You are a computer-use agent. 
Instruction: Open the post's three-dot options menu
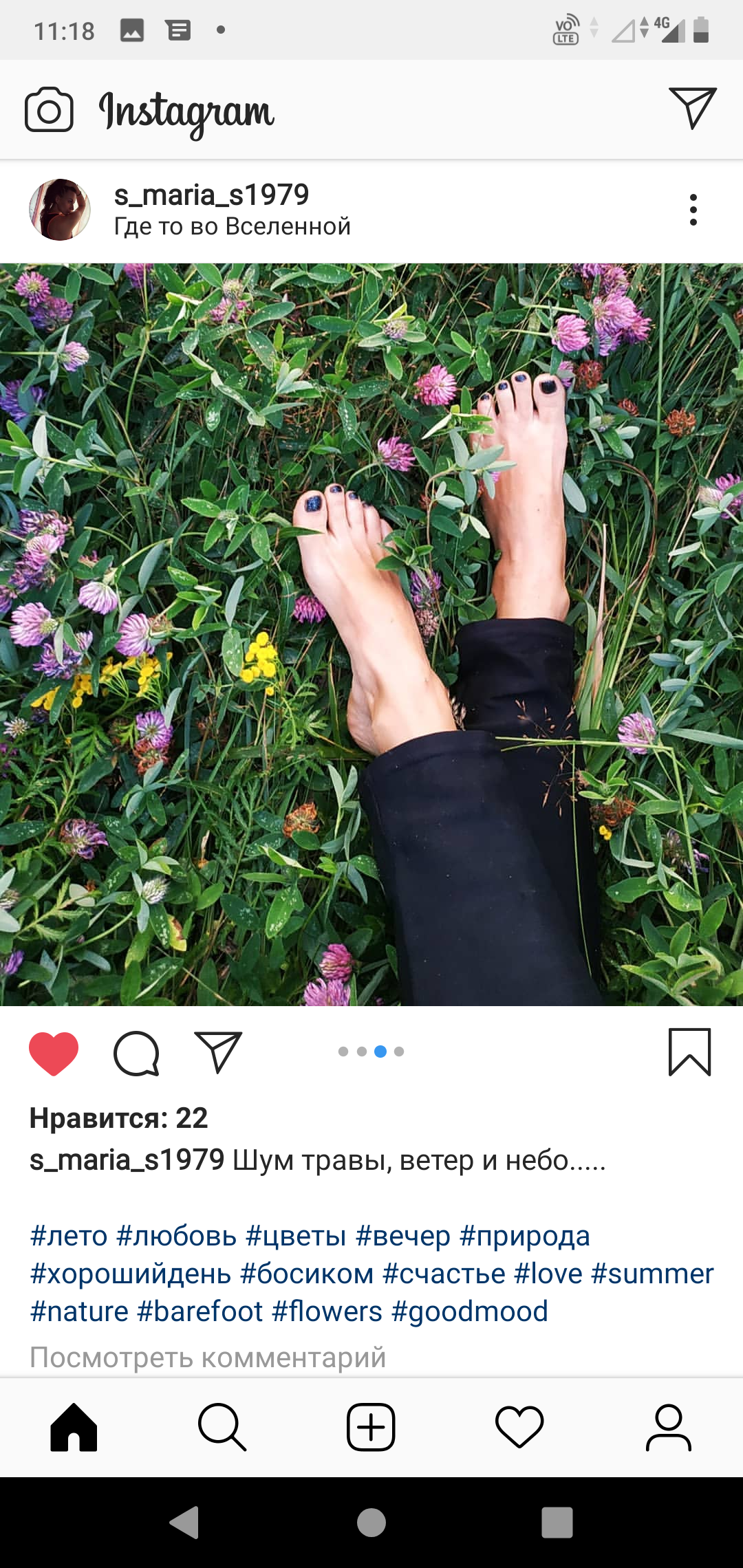(693, 210)
